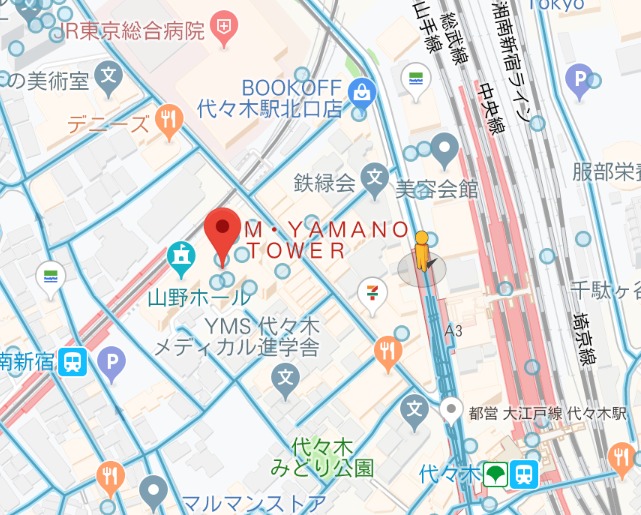The height and width of the screenshot is (515, 641).
Task: Open the 美術室 school marker
Action: click(x=111, y=75)
